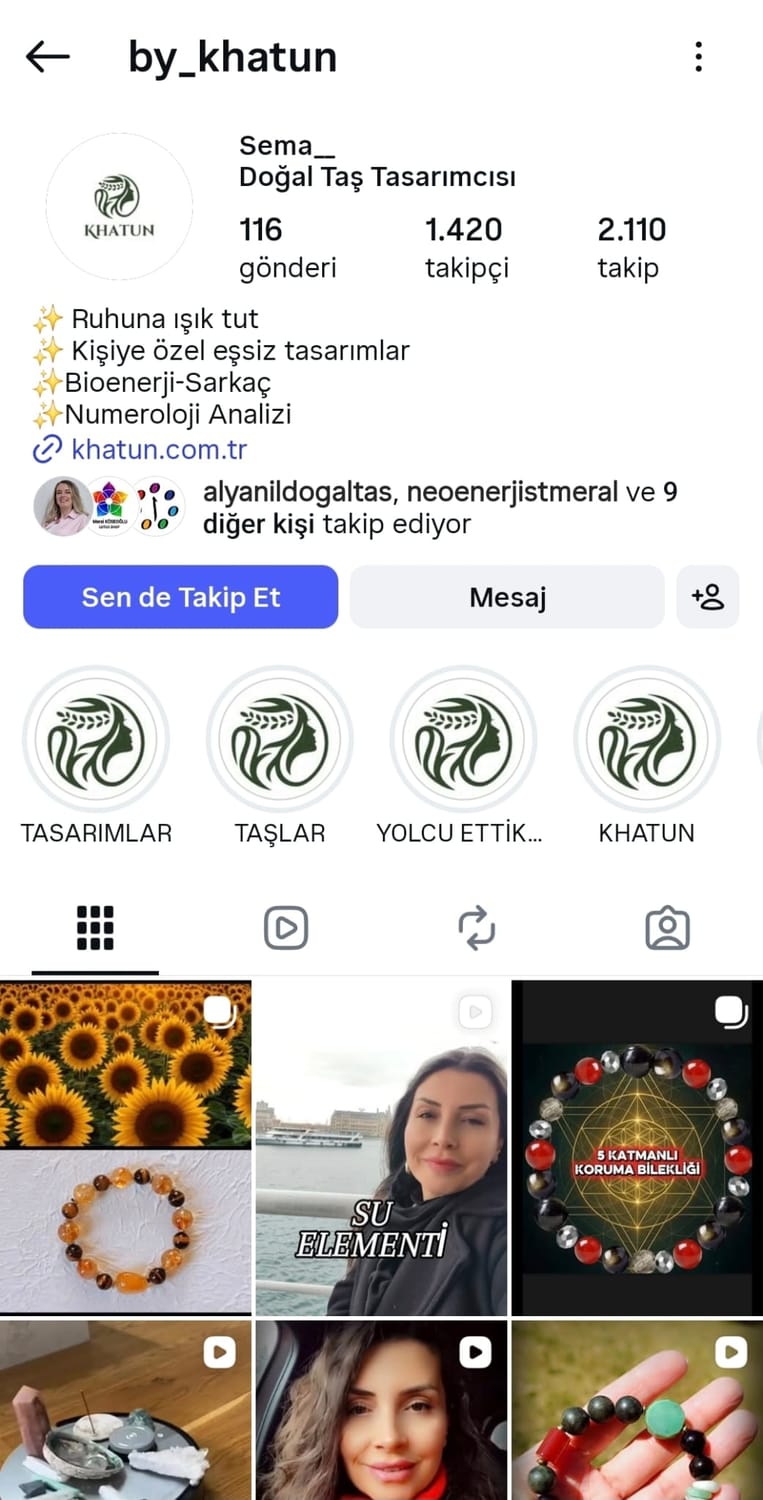Viewport: 763px width, 1500px height.
Task: Open the SU ELEMENTİ reel
Action: 381,1147
